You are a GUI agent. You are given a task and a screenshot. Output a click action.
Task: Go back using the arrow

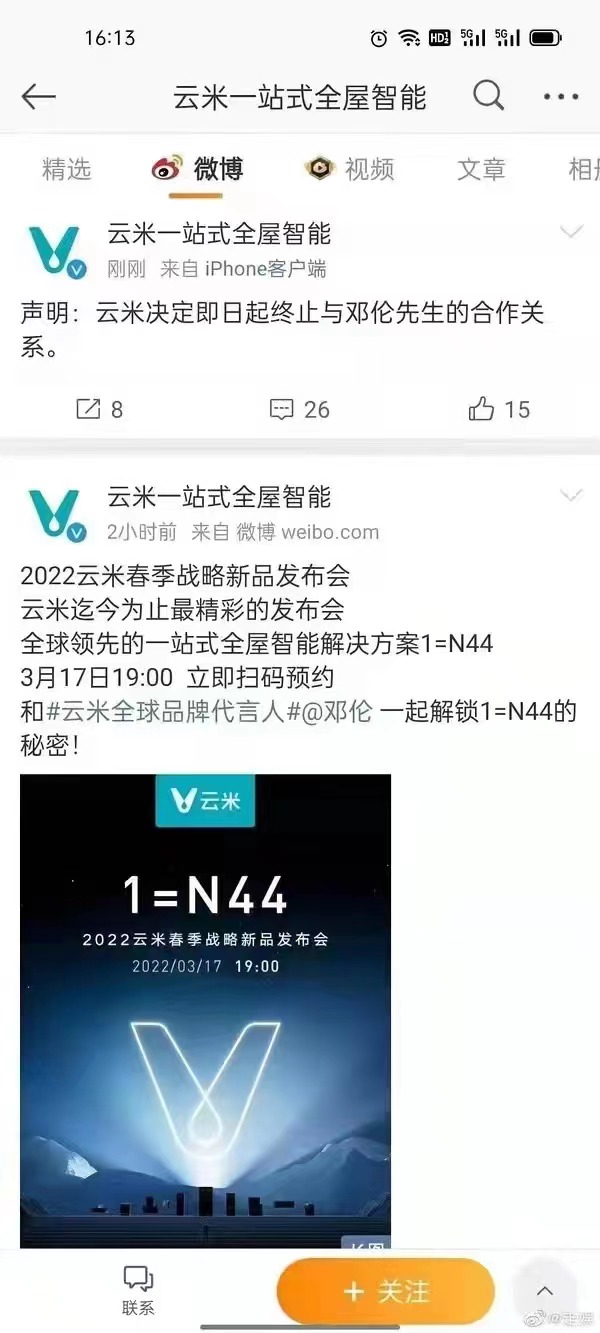point(38,97)
